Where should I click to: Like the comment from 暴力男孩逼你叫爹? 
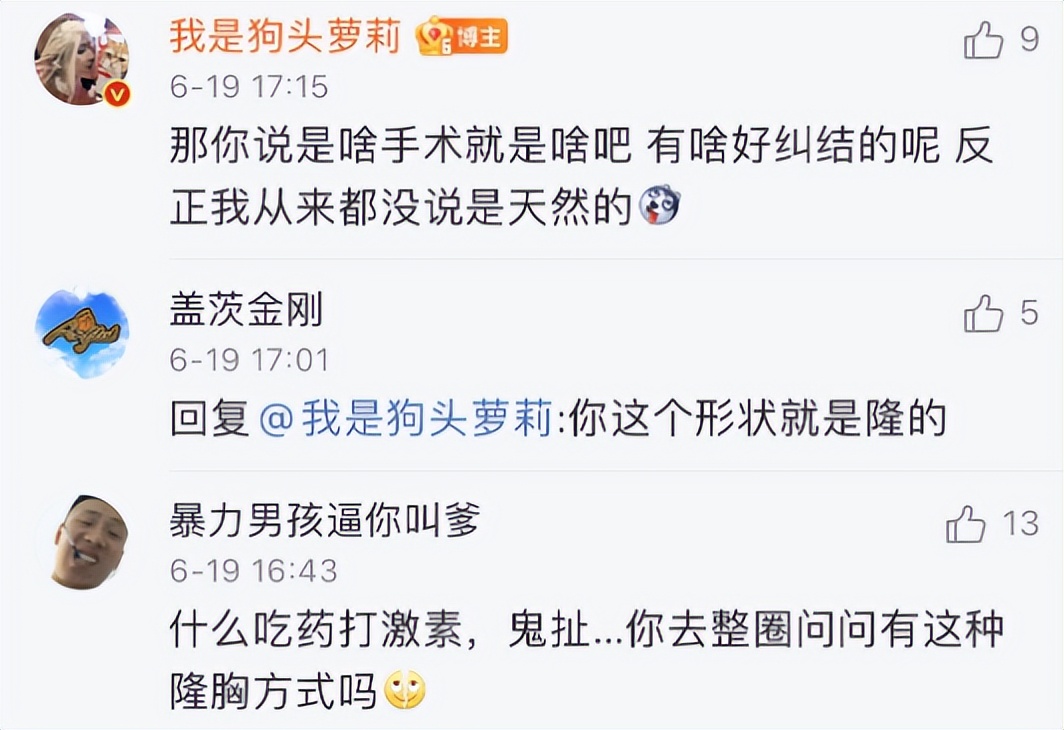[965, 524]
